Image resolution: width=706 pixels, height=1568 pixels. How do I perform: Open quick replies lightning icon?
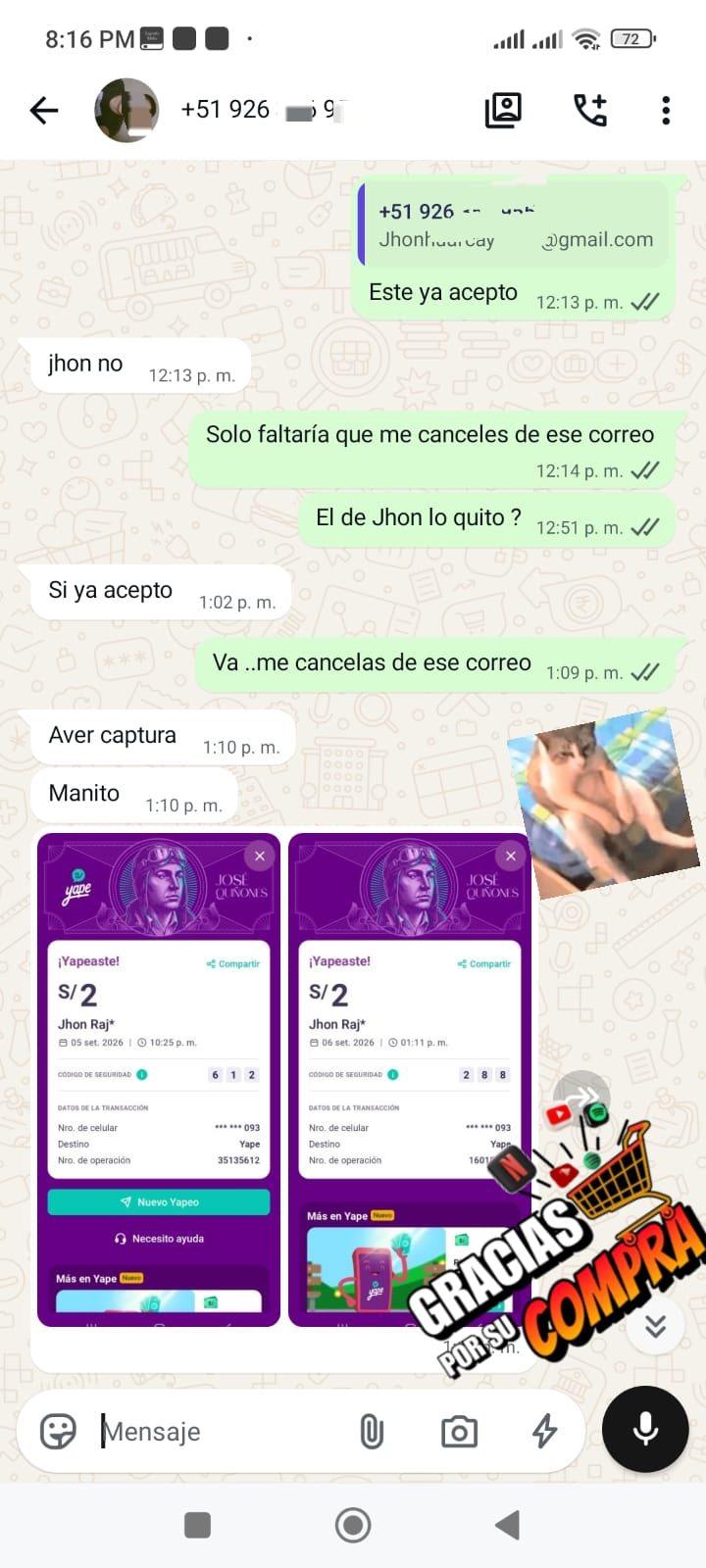click(x=545, y=1432)
